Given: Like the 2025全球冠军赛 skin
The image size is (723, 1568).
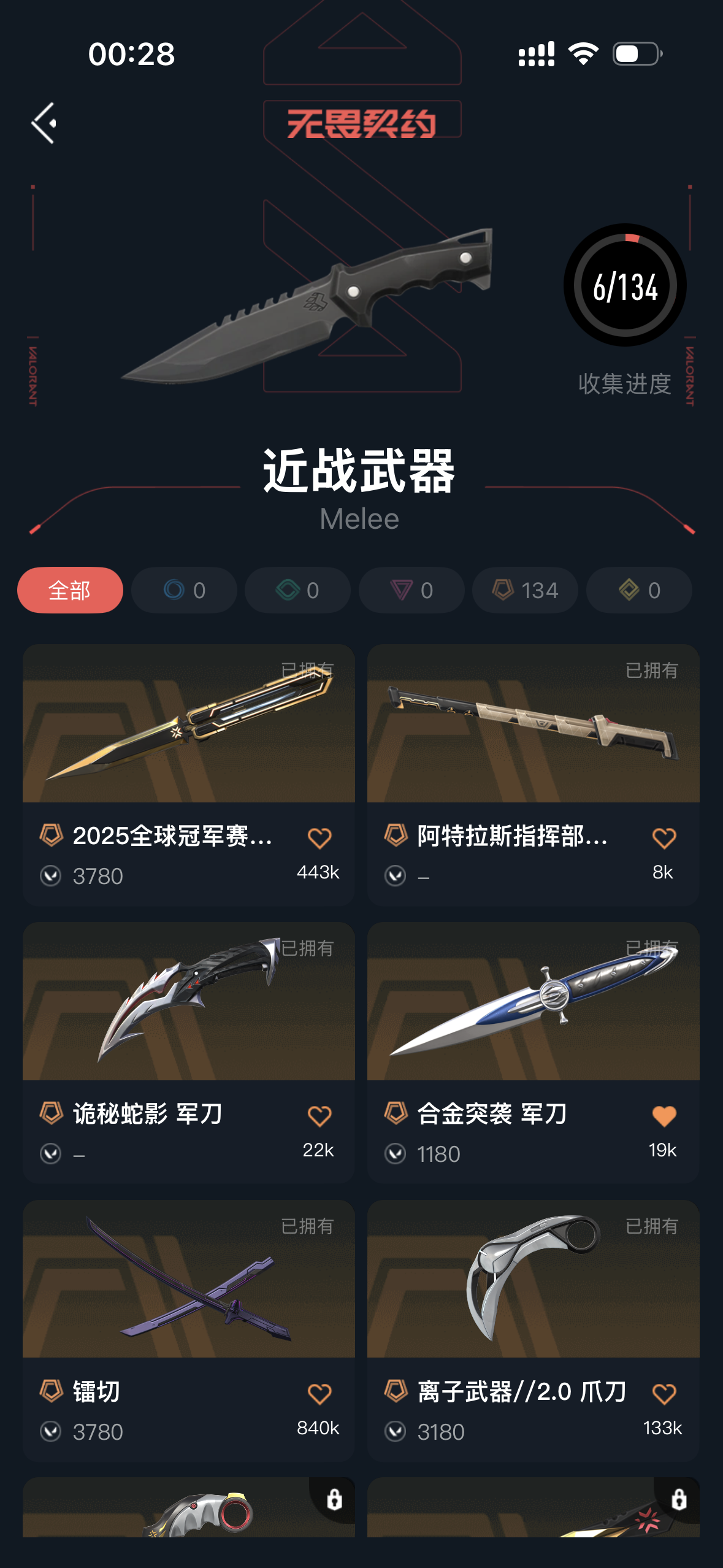Looking at the screenshot, I should (x=319, y=838).
